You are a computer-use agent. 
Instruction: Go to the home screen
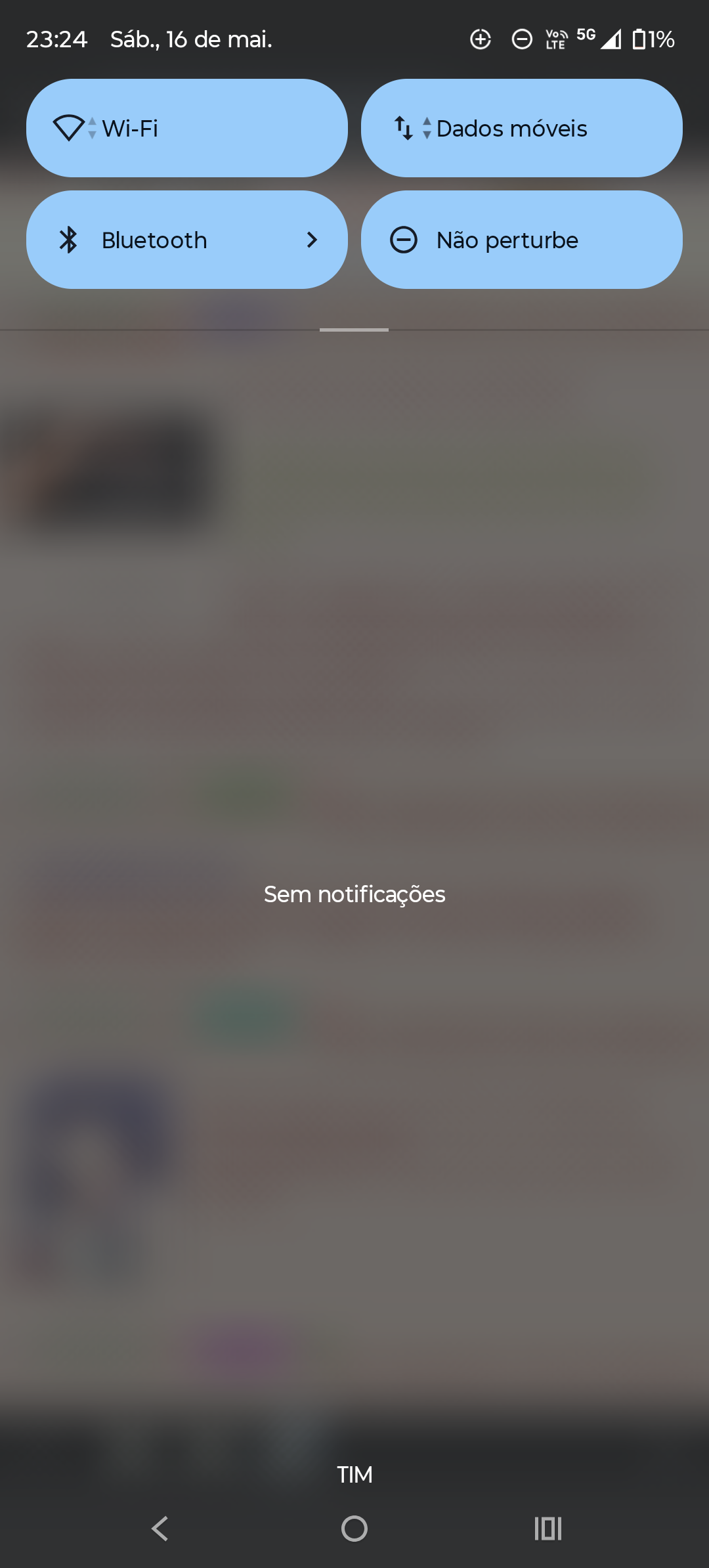tap(354, 1529)
